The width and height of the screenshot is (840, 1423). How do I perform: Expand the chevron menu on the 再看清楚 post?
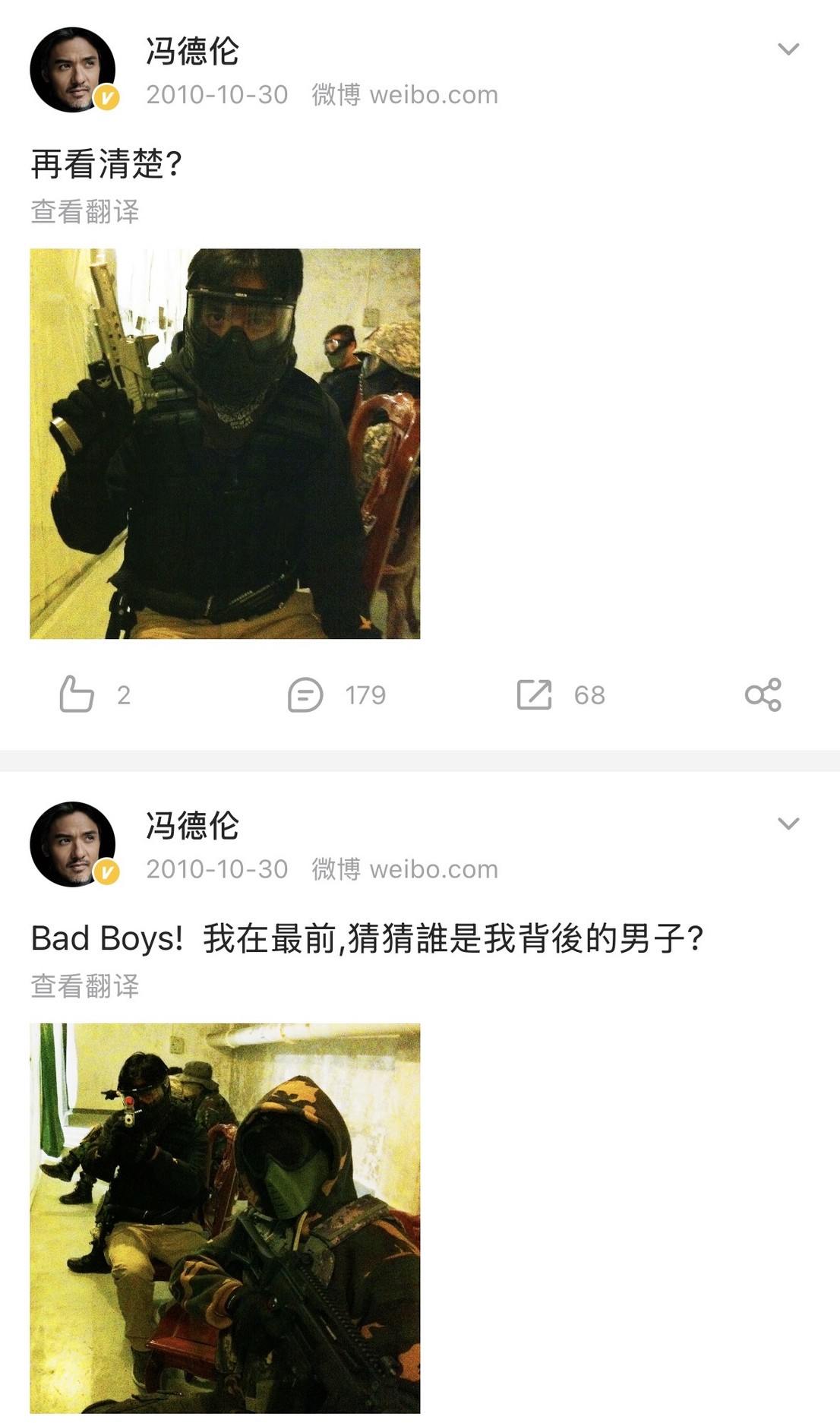click(788, 49)
